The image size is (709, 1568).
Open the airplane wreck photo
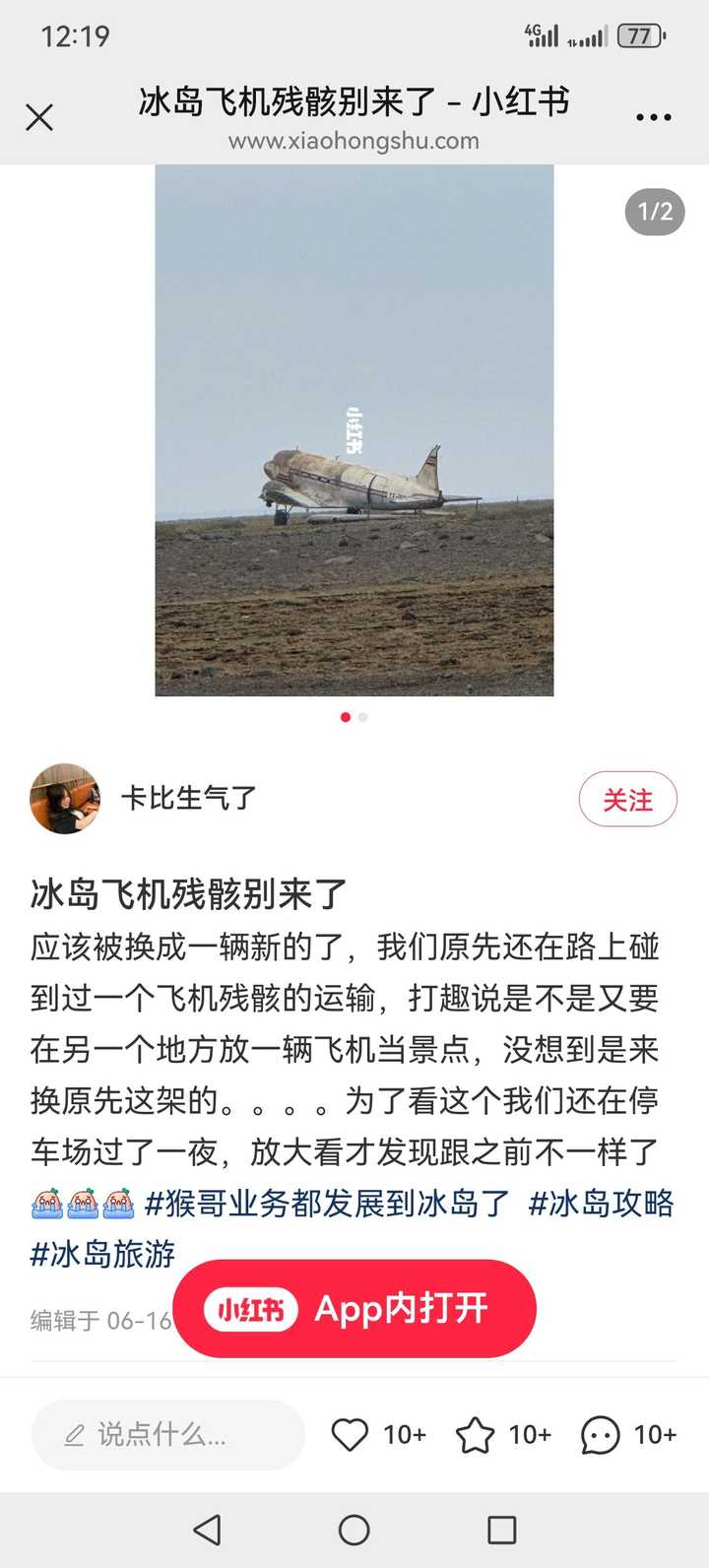(354, 430)
